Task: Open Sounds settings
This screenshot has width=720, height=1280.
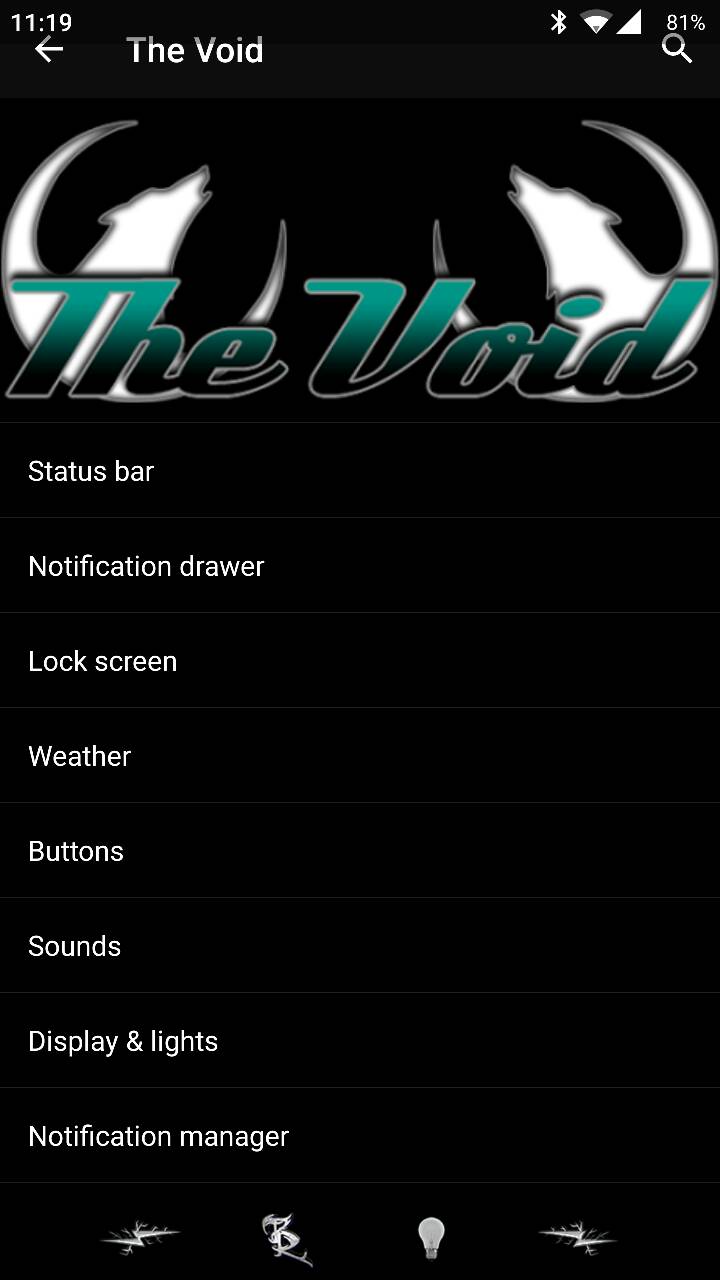Action: point(360,946)
